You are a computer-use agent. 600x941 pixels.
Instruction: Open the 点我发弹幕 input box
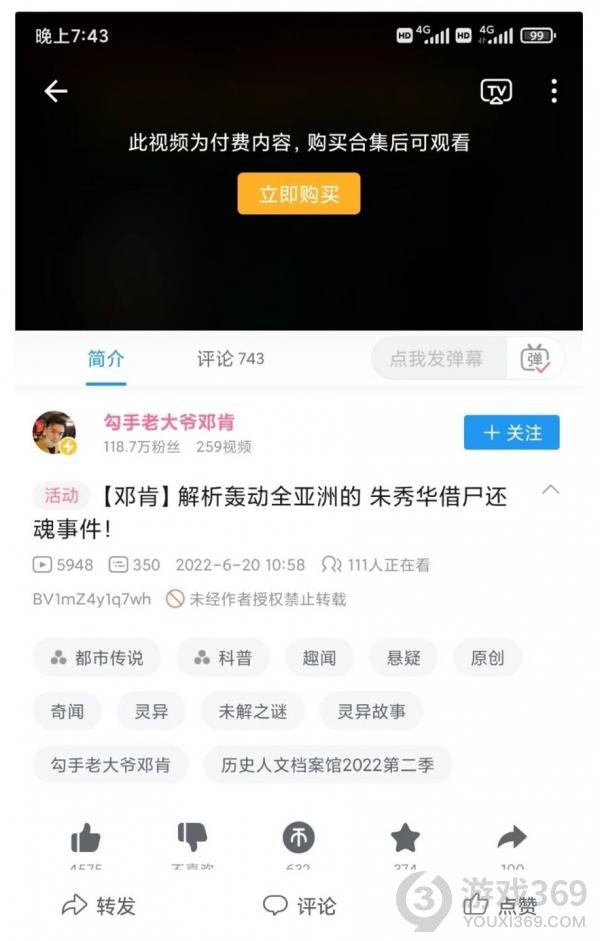click(x=436, y=358)
